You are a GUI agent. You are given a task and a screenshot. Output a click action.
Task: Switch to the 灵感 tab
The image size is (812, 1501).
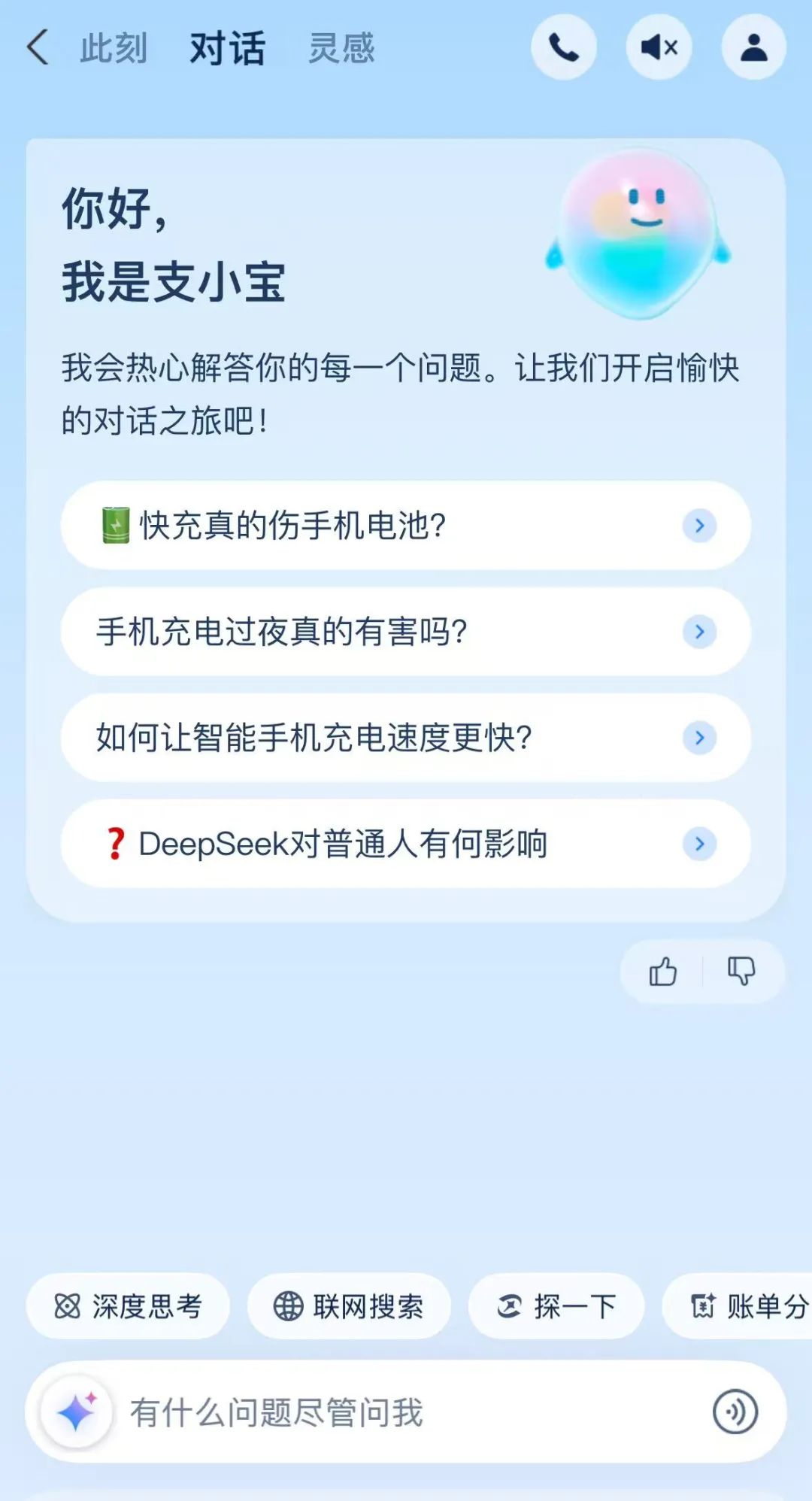(341, 48)
